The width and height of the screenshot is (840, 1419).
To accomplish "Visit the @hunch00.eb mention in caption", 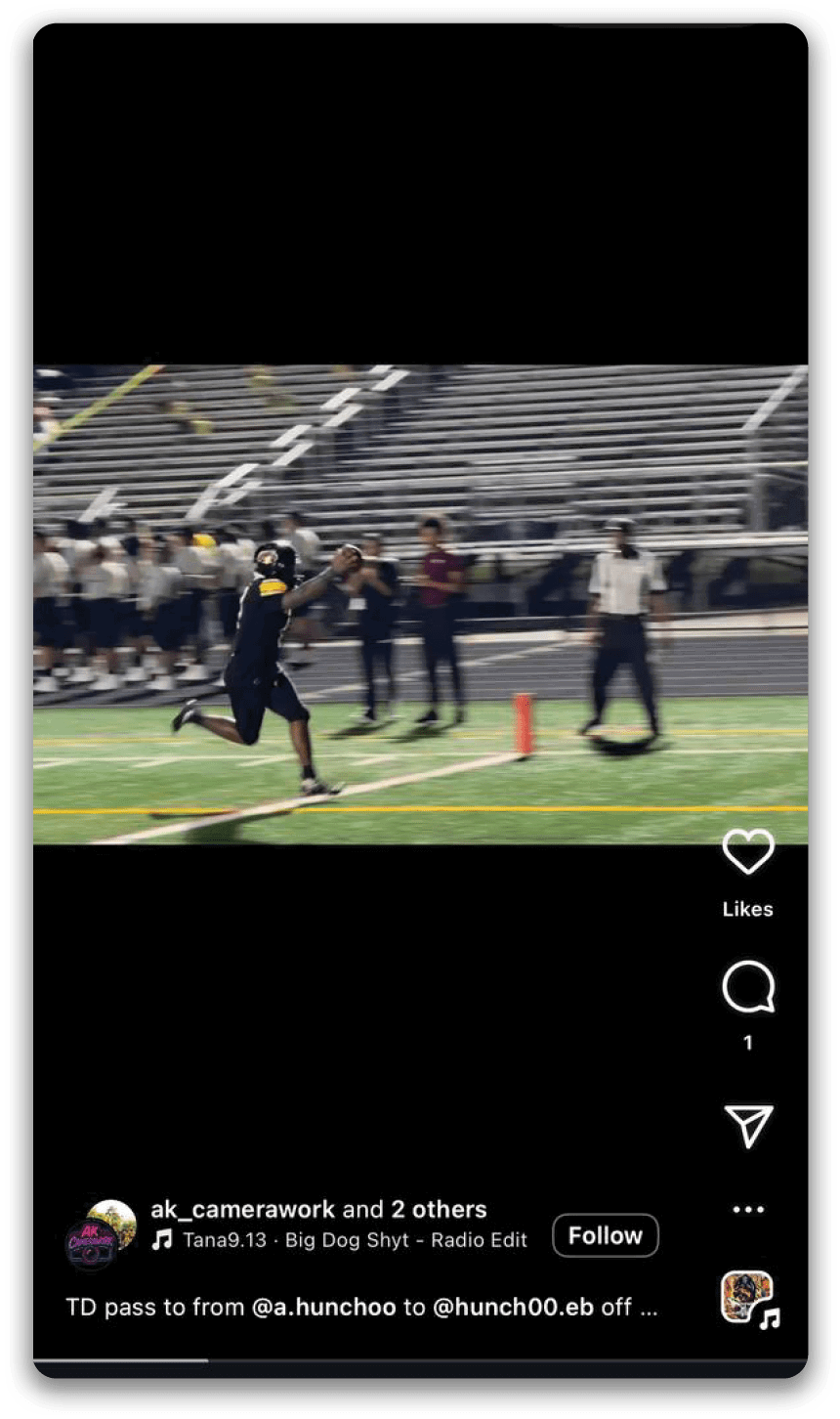I will point(513,1308).
